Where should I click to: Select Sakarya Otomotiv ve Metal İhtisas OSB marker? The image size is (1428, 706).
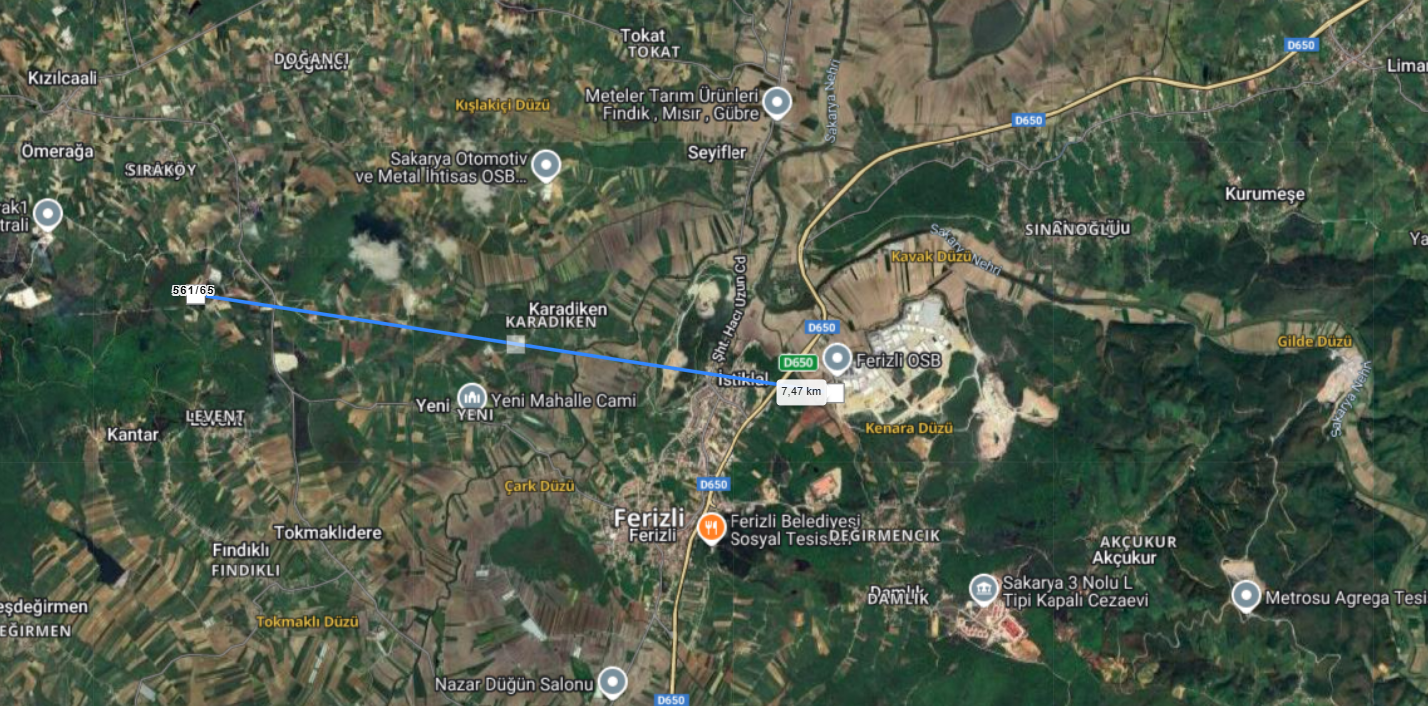click(x=545, y=164)
